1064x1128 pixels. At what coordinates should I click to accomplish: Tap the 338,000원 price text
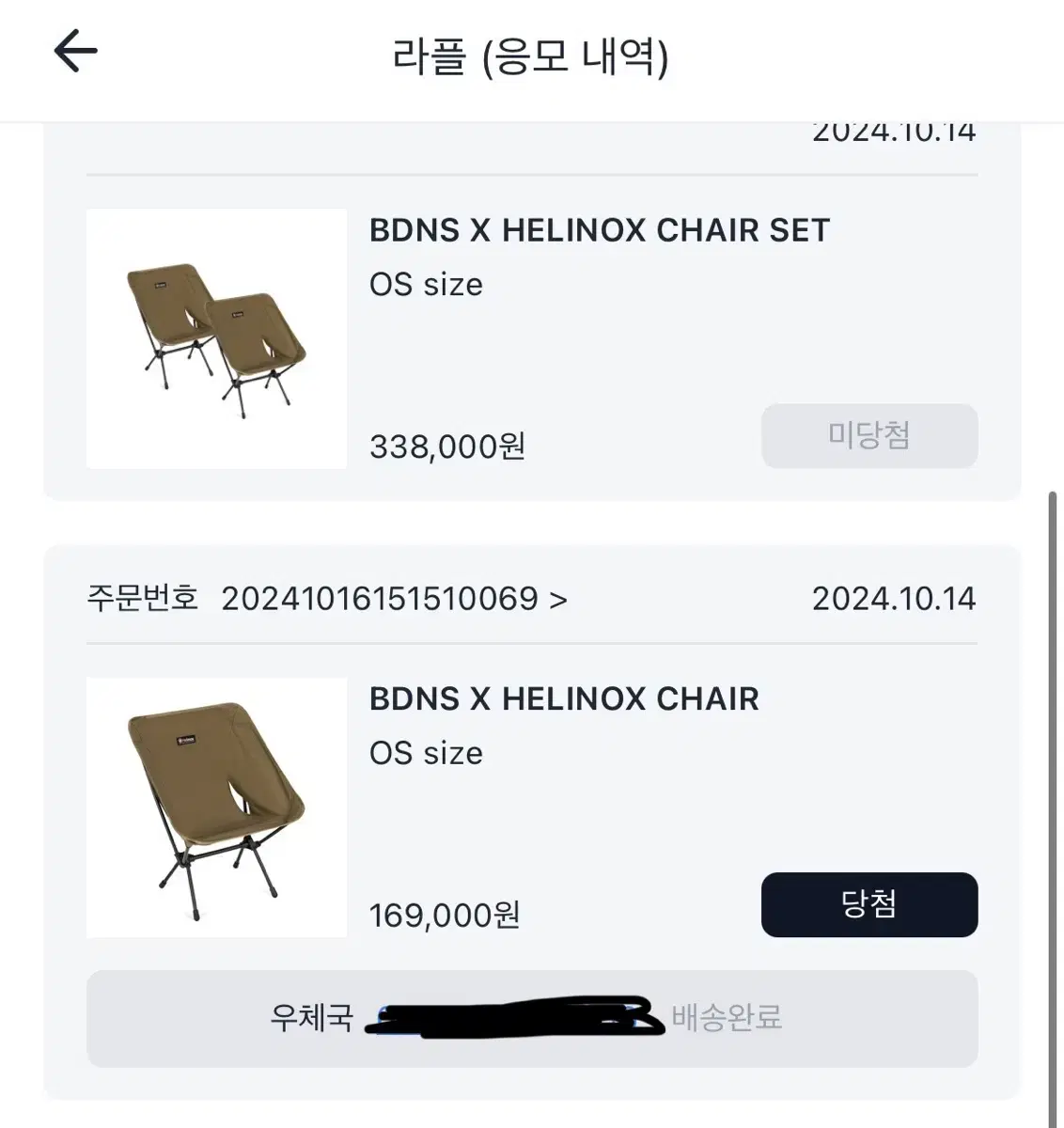pyautogui.click(x=449, y=446)
